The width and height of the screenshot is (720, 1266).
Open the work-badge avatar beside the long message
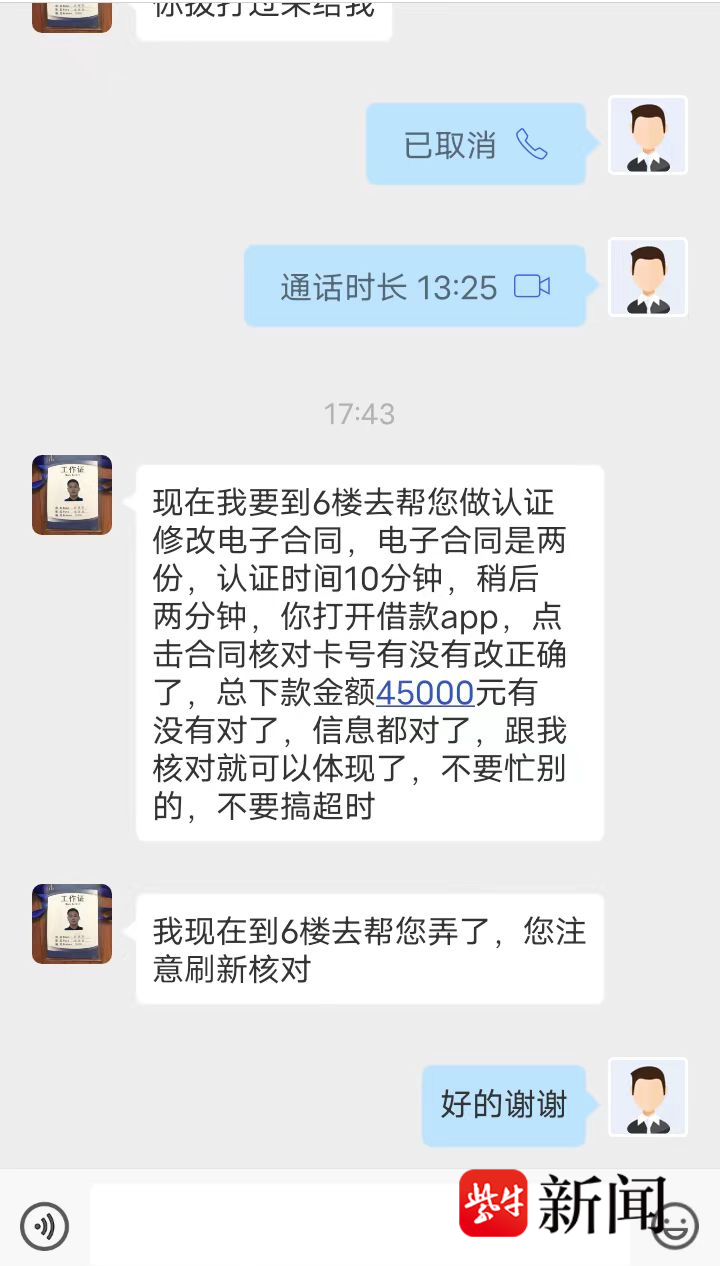coord(72,495)
